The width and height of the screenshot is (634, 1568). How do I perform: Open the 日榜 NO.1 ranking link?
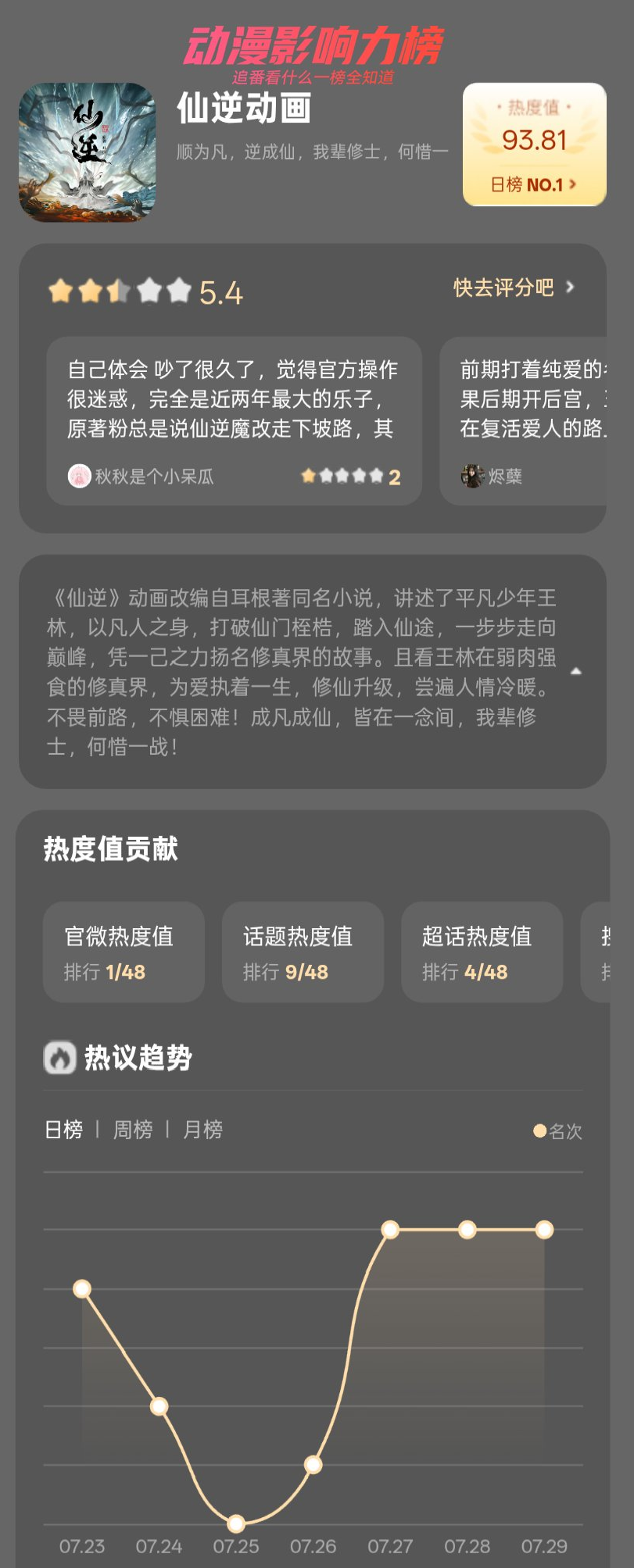[x=534, y=185]
